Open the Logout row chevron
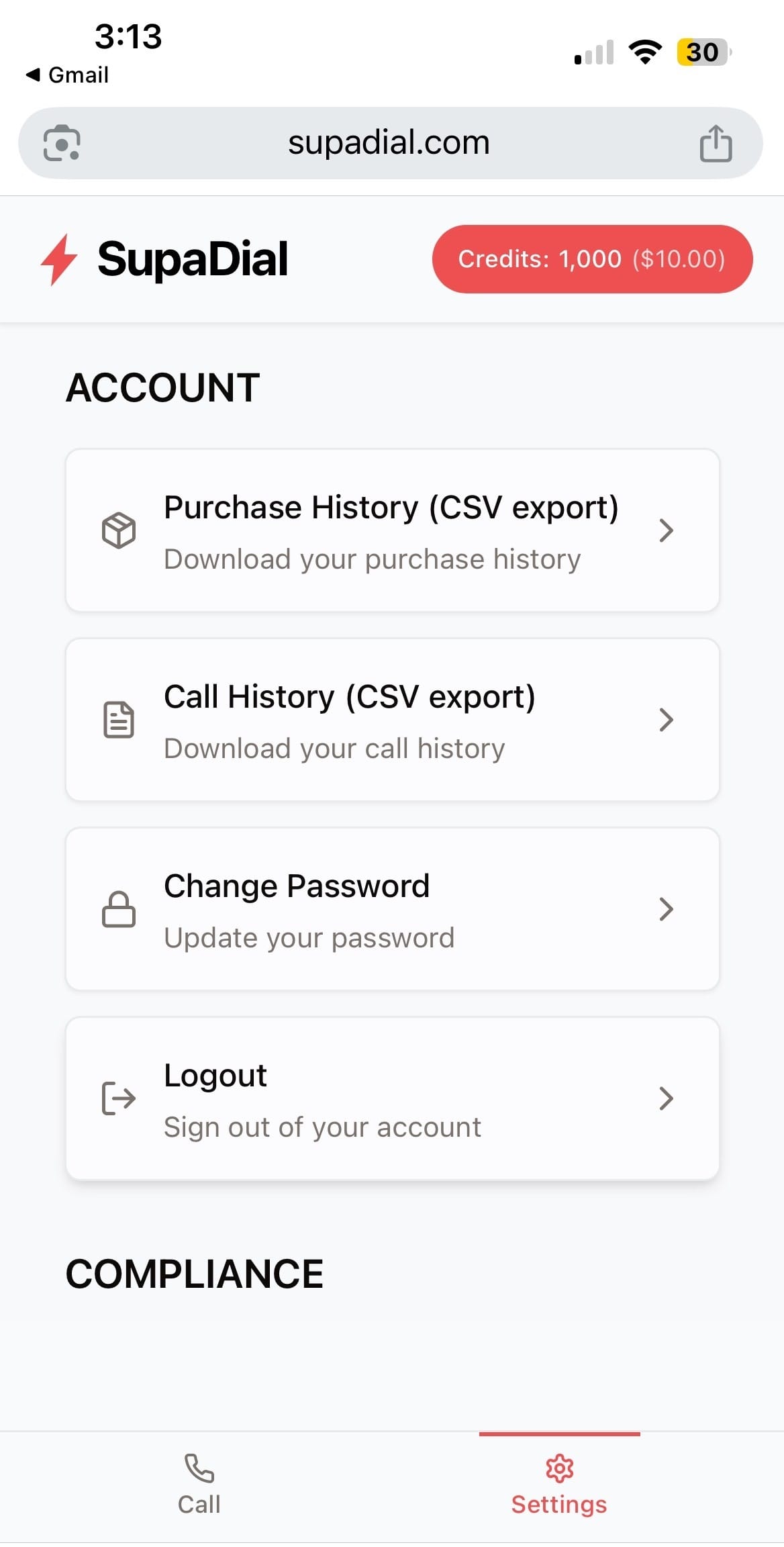784x1547 pixels. coord(667,1098)
